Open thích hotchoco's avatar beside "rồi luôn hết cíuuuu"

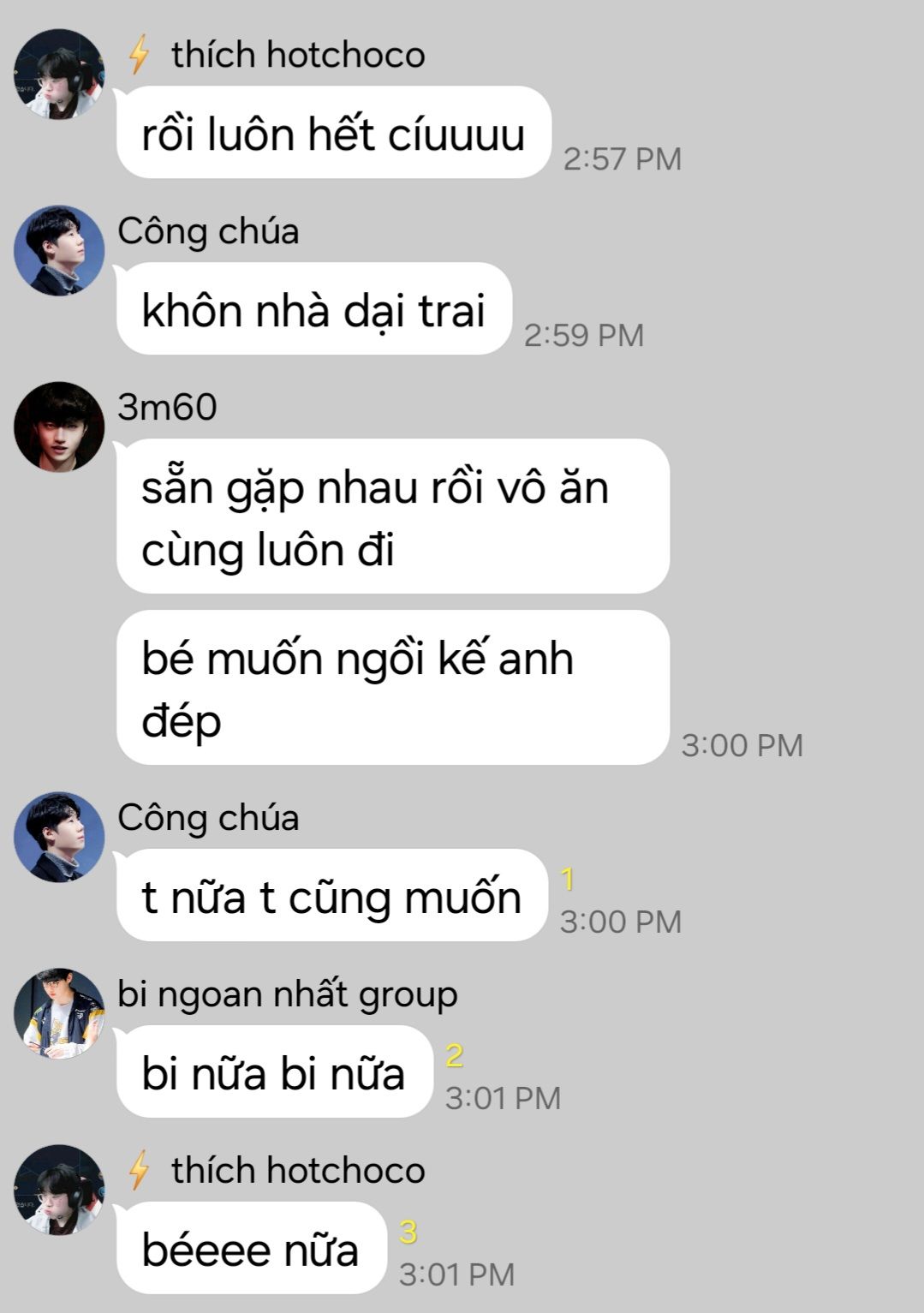coord(58,75)
